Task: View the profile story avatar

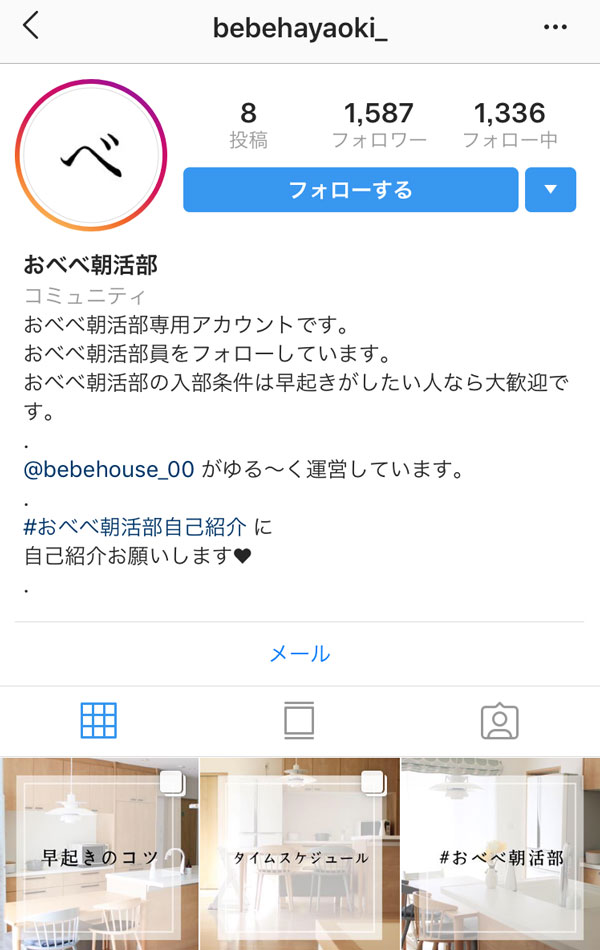Action: point(91,156)
